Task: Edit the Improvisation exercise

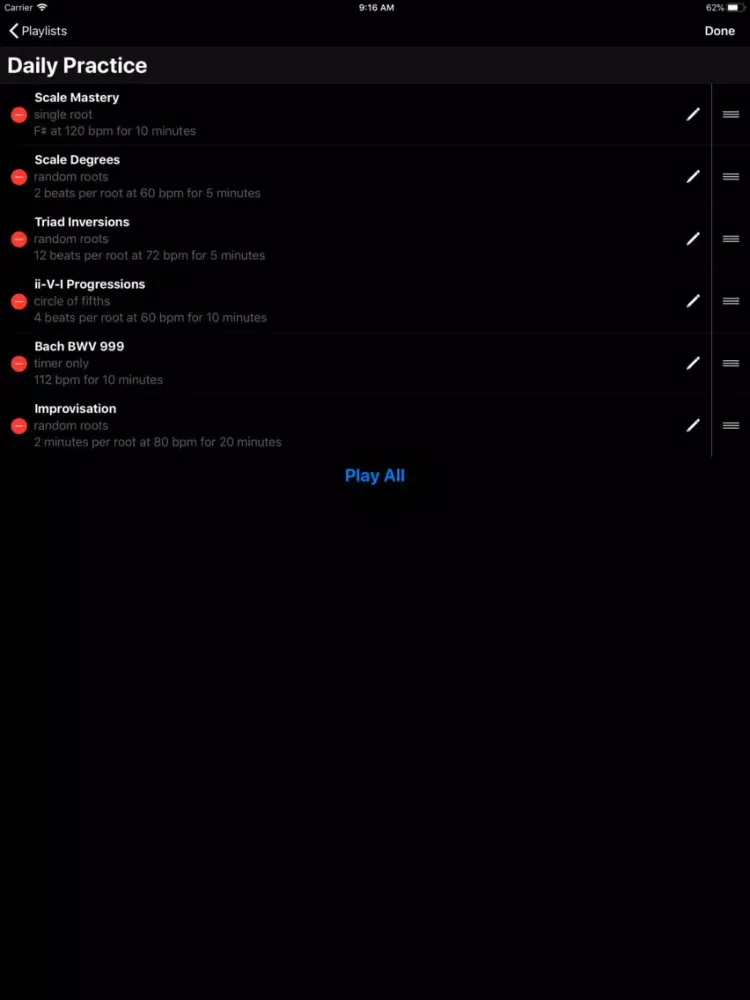Action: pos(693,426)
